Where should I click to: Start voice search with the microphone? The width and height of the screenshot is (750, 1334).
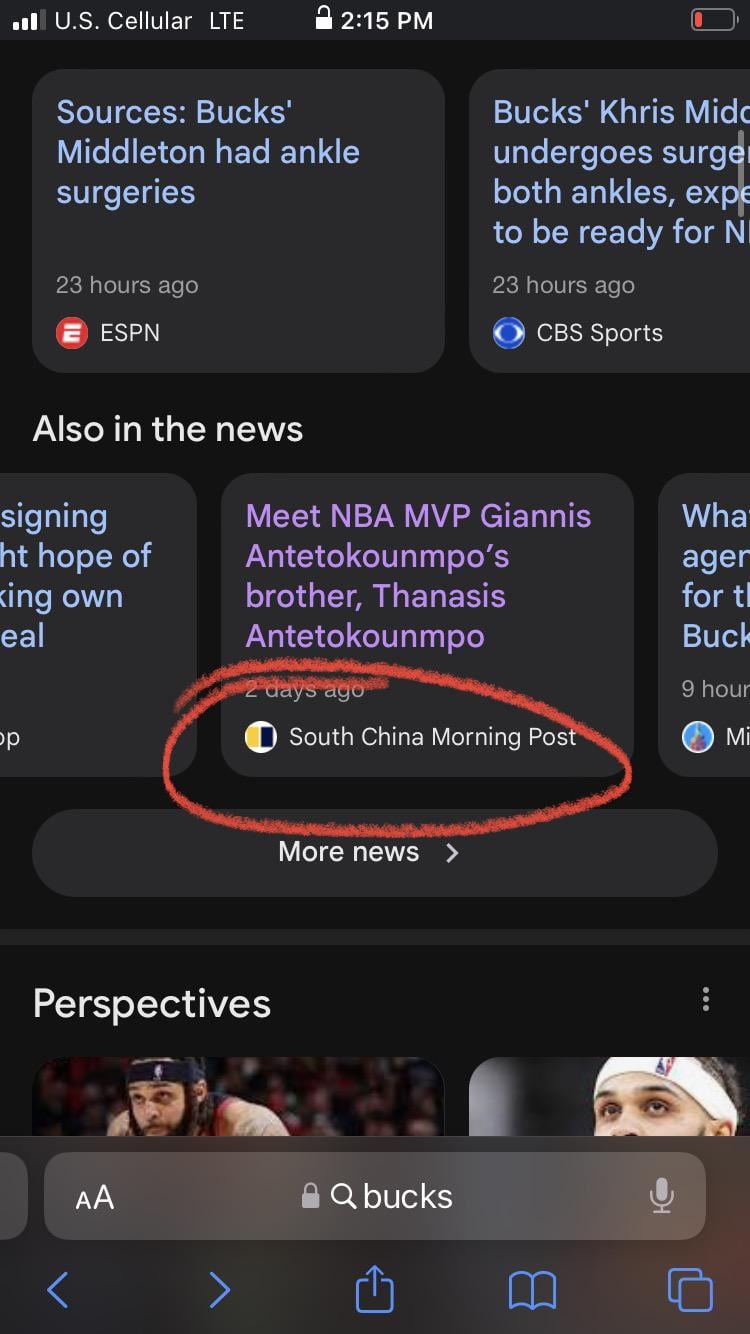coord(661,1196)
